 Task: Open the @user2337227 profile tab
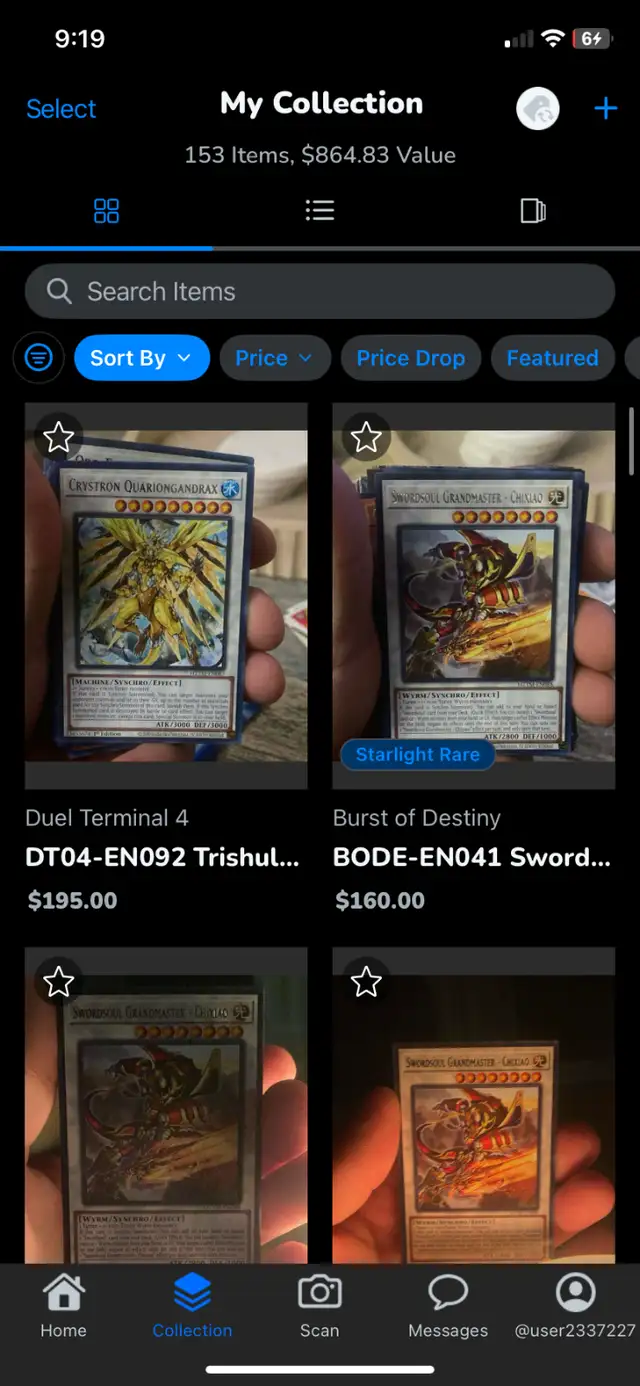click(575, 1307)
